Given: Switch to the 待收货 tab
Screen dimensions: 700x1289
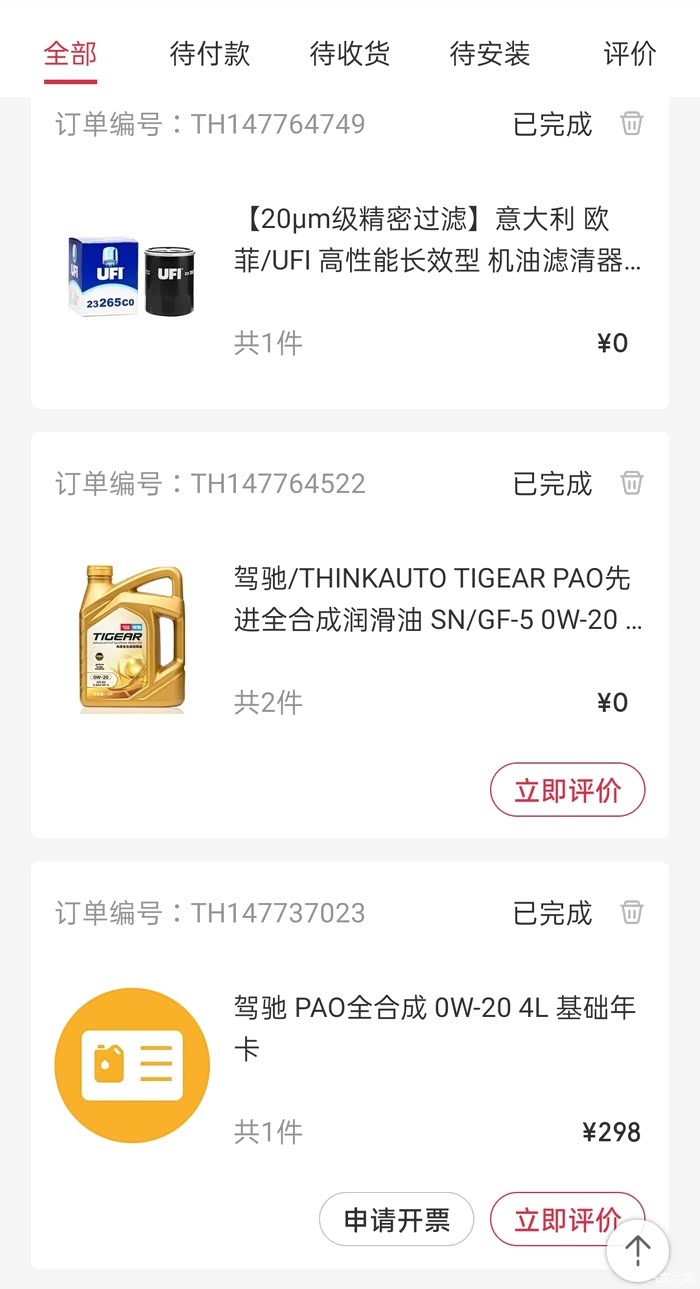Looking at the screenshot, I should pyautogui.click(x=350, y=54).
